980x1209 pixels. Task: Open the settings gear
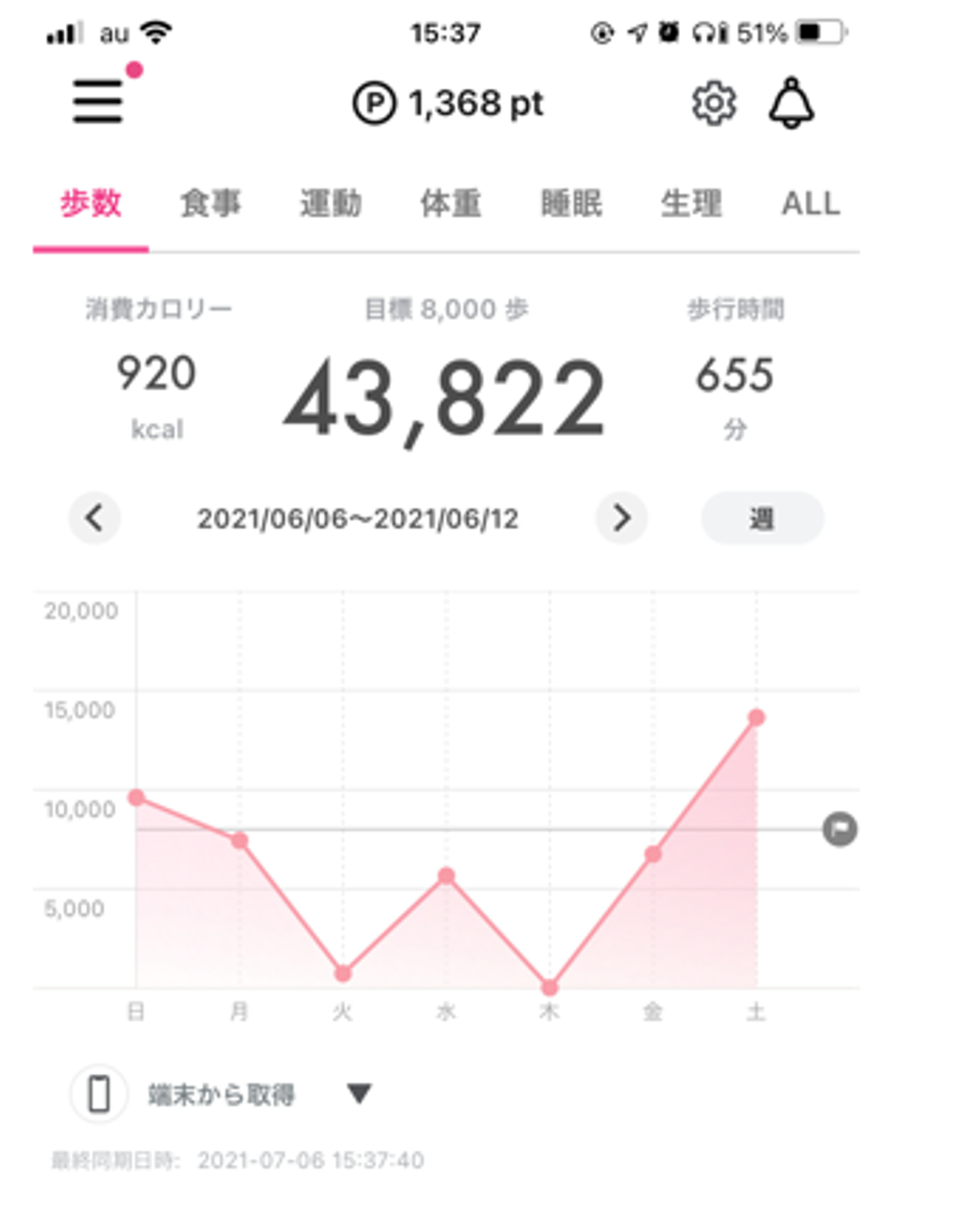[713, 104]
